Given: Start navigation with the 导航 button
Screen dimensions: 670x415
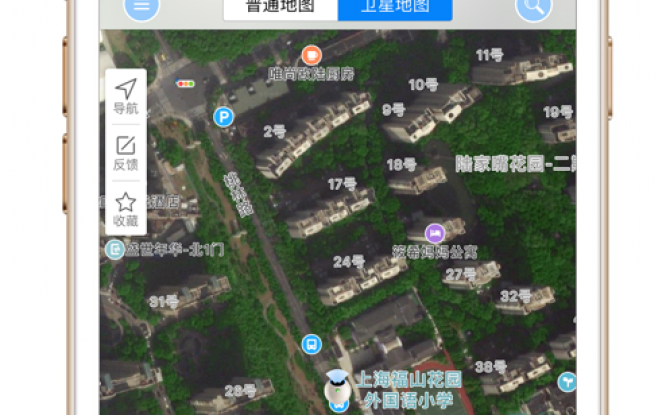Looking at the screenshot, I should click(x=126, y=96).
